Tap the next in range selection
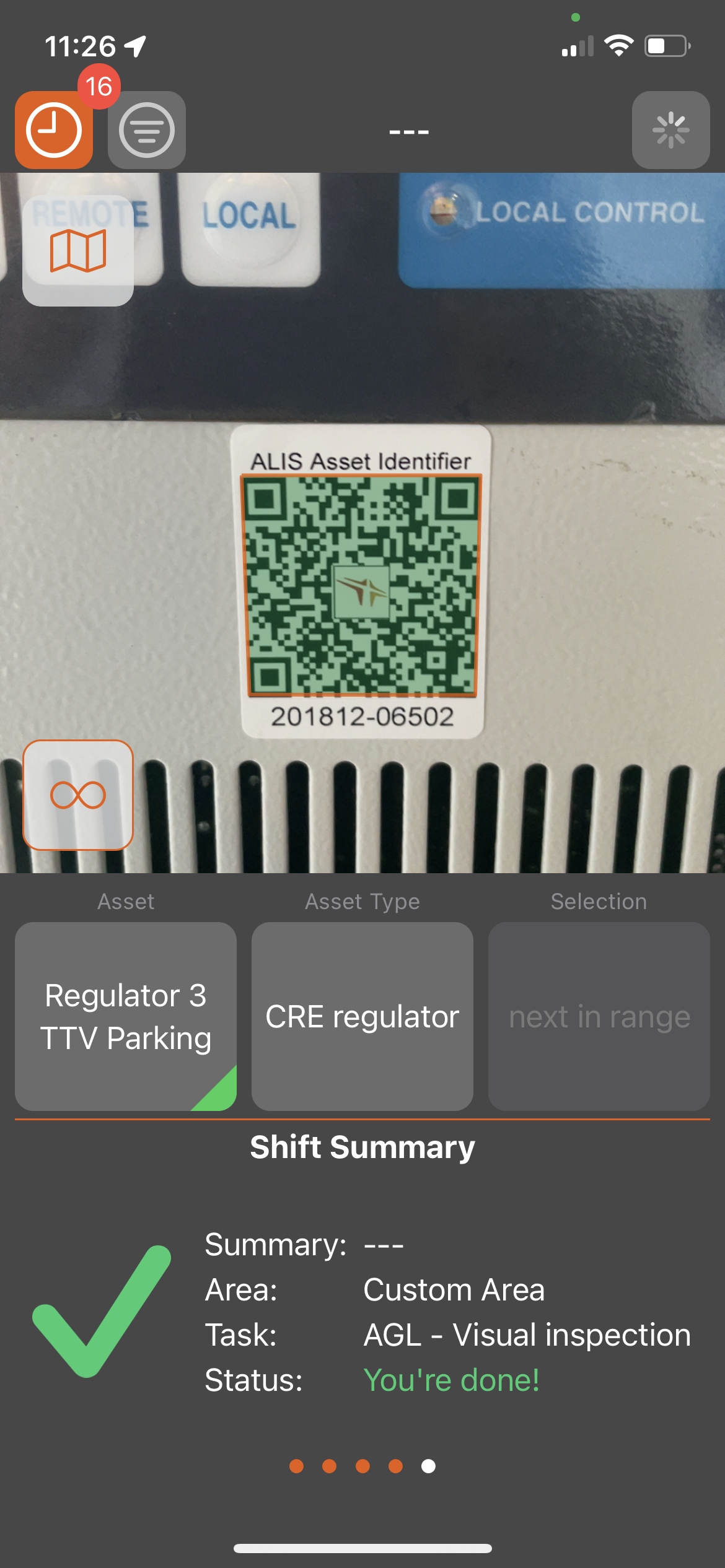 599,1016
